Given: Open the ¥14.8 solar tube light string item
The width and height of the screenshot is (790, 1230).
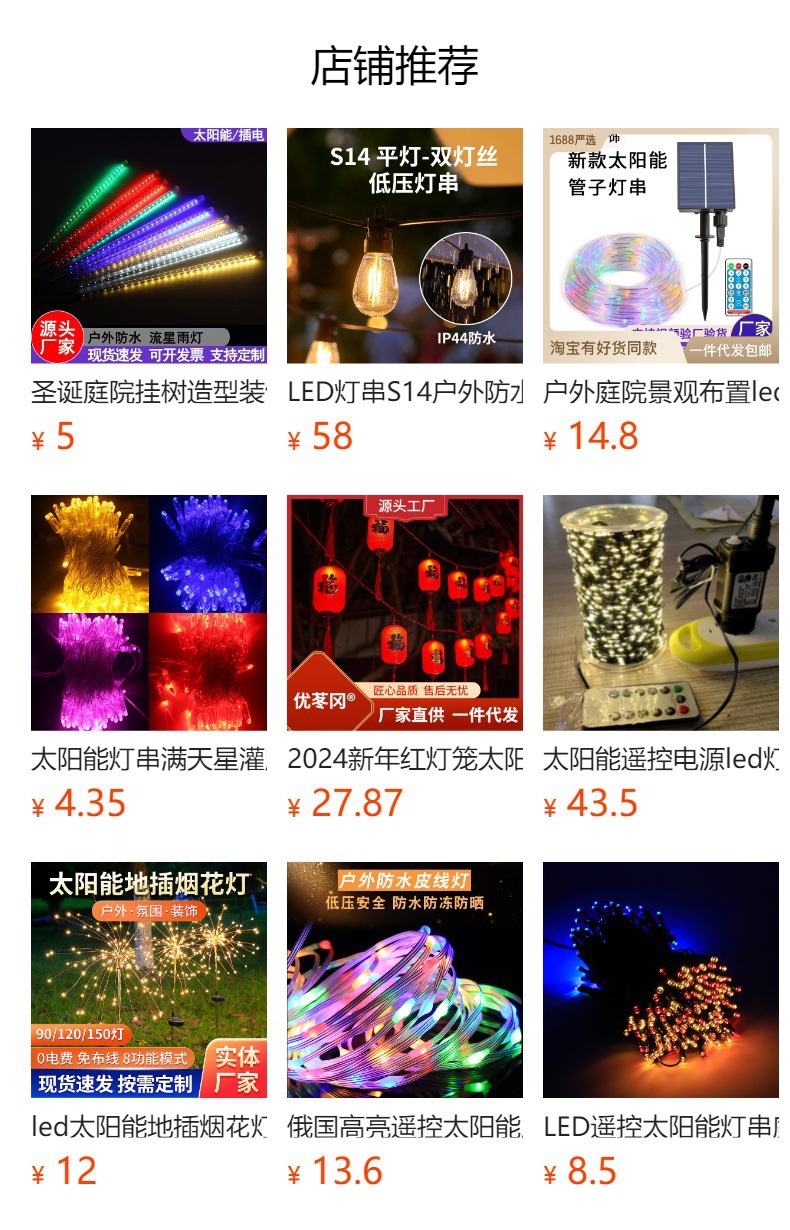Looking at the screenshot, I should point(660,246).
